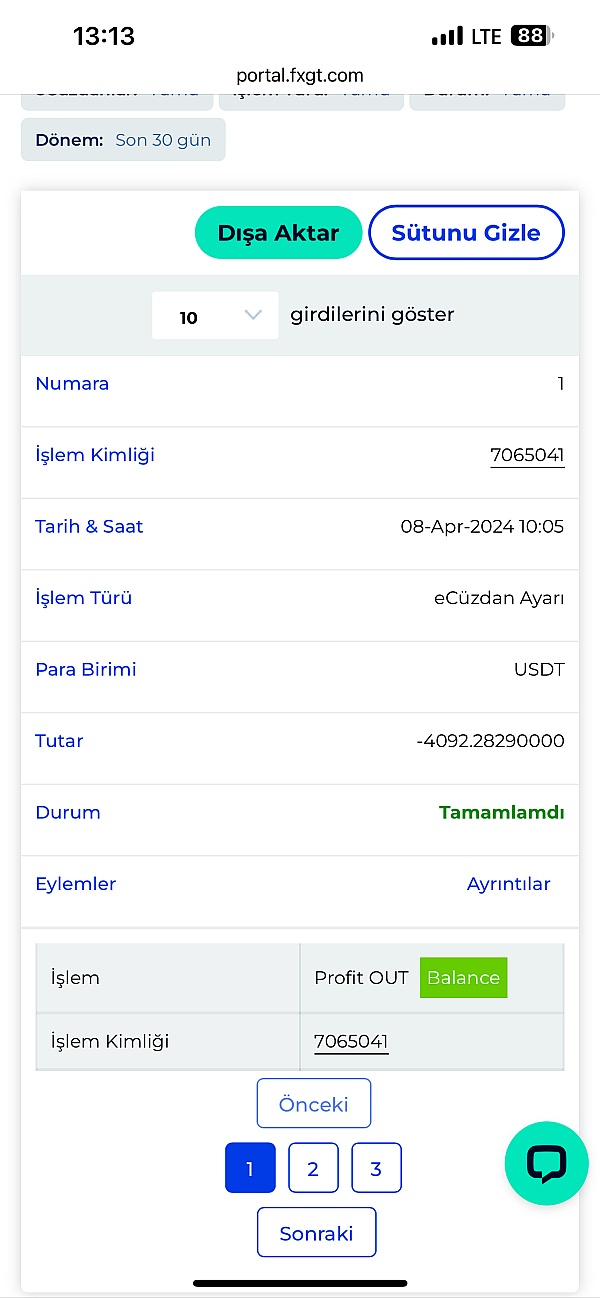Change the Dönem filter from Son 30 gün
The width and height of the screenshot is (600, 1298).
(123, 140)
